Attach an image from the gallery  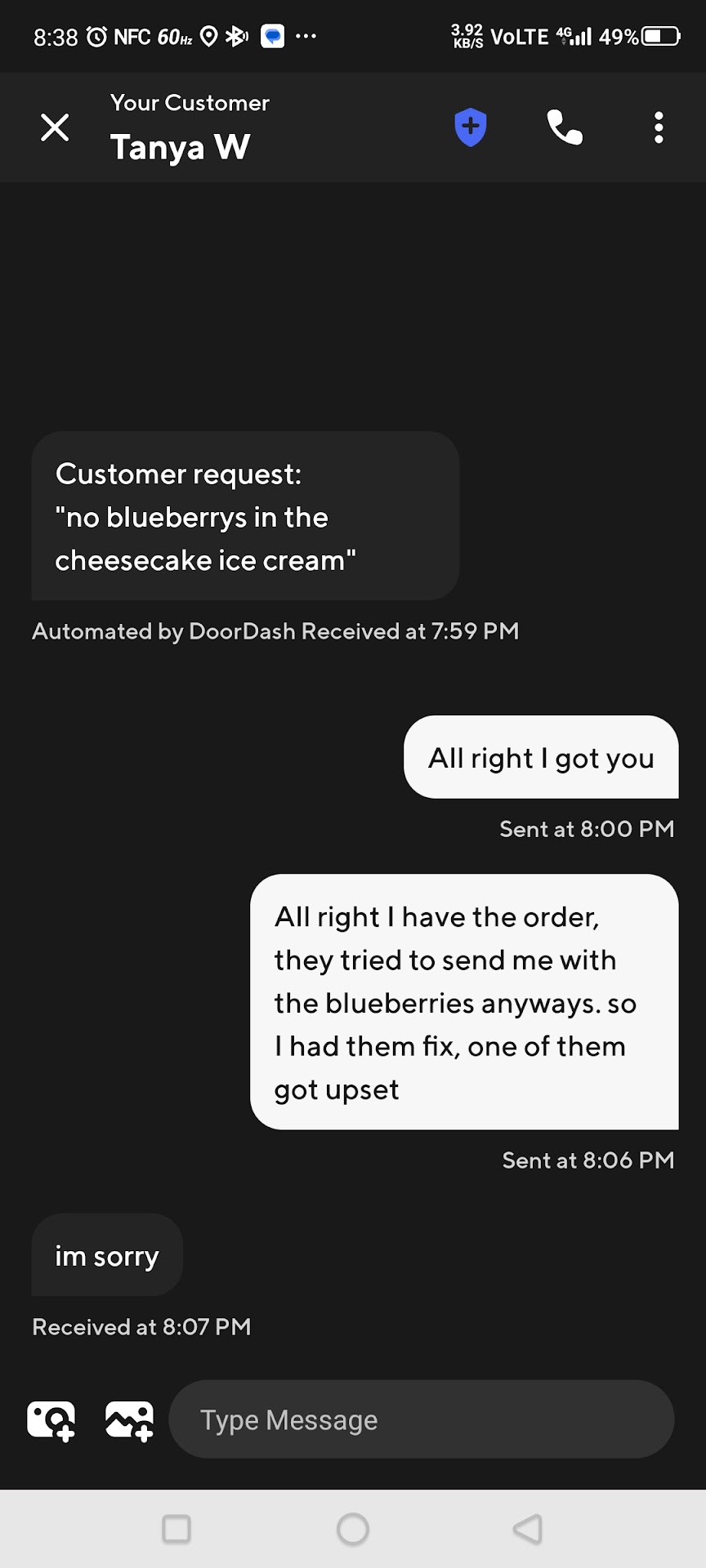point(129,1420)
